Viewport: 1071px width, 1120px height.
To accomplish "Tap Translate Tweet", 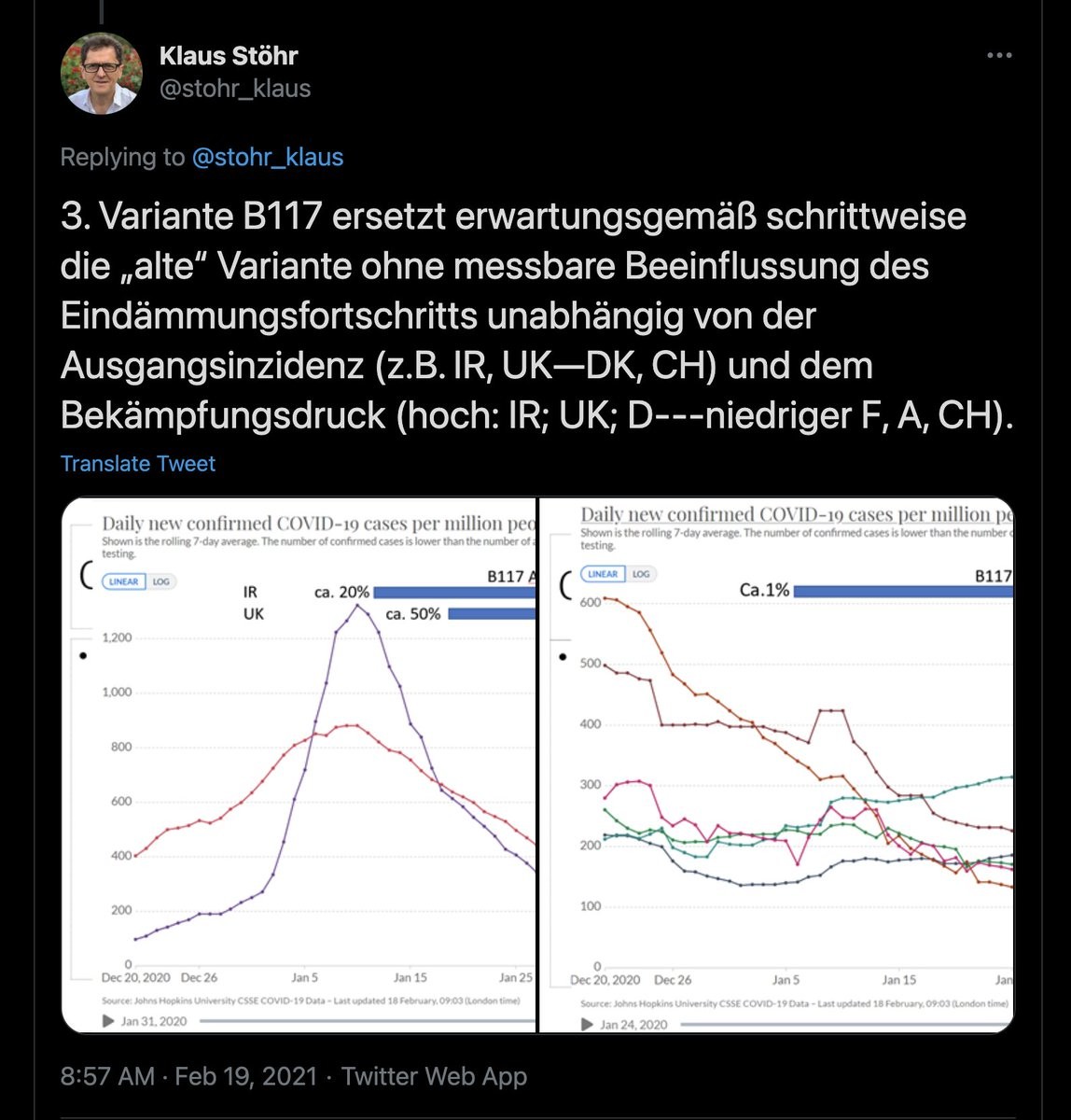I will click(138, 464).
